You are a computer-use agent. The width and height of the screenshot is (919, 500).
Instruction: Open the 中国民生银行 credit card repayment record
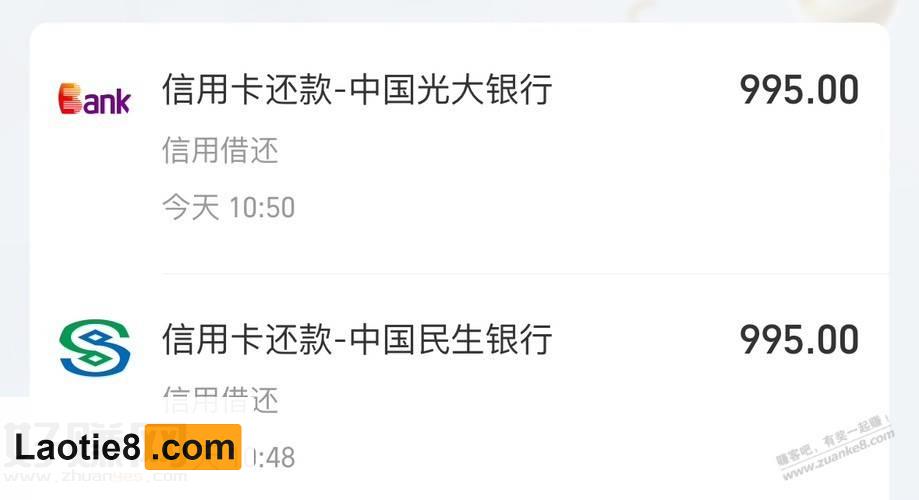click(x=357, y=340)
